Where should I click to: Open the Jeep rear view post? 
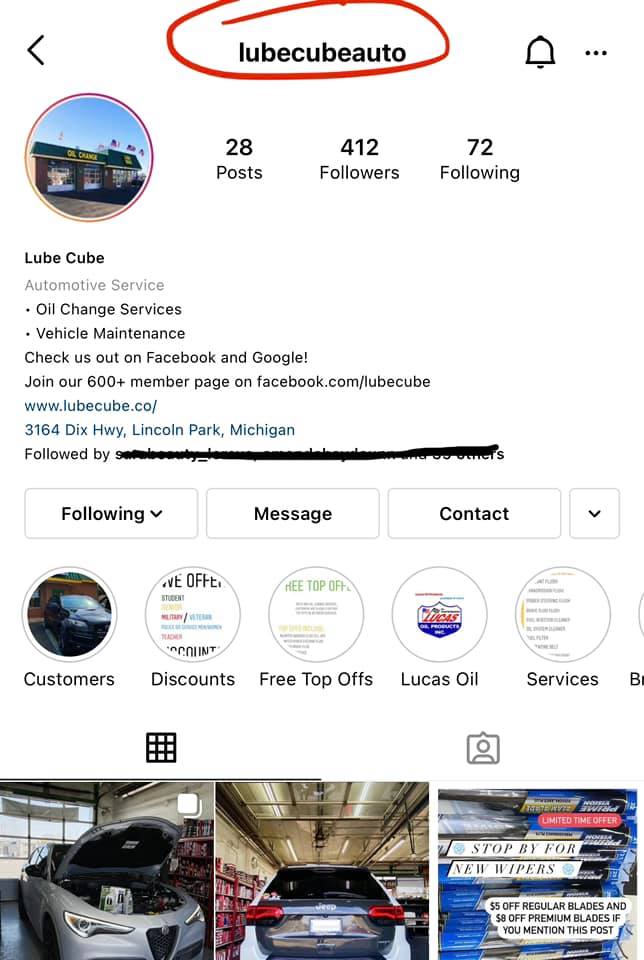pyautogui.click(x=322, y=870)
